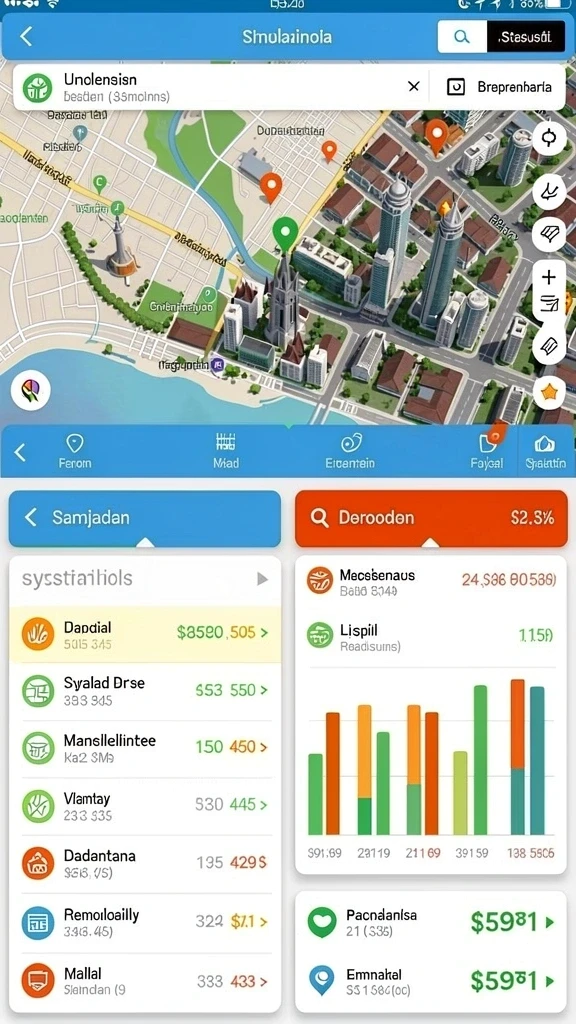Viewport: 576px width, 1024px height.
Task: Tap the orange Derooden search header
Action: click(431, 518)
